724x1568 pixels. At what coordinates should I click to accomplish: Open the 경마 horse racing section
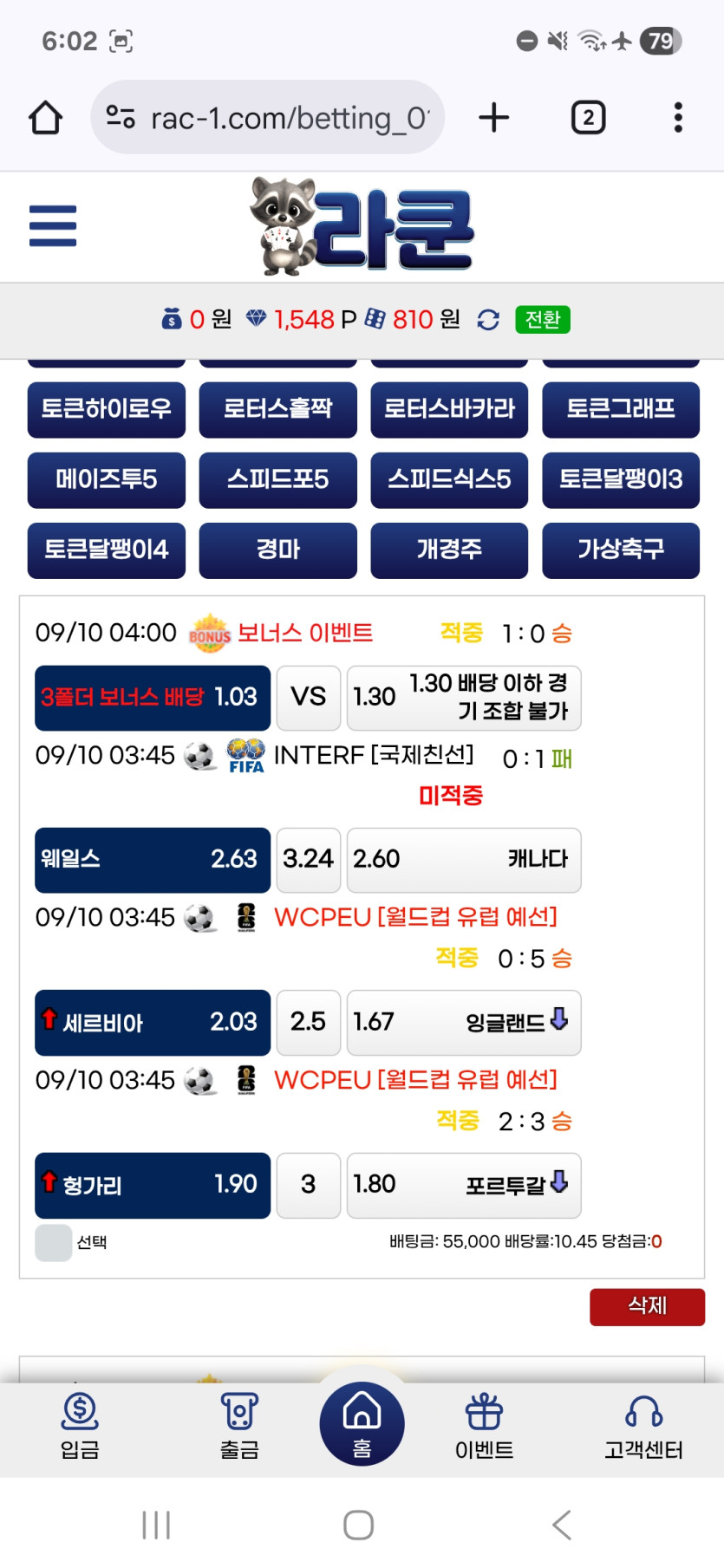click(x=277, y=550)
